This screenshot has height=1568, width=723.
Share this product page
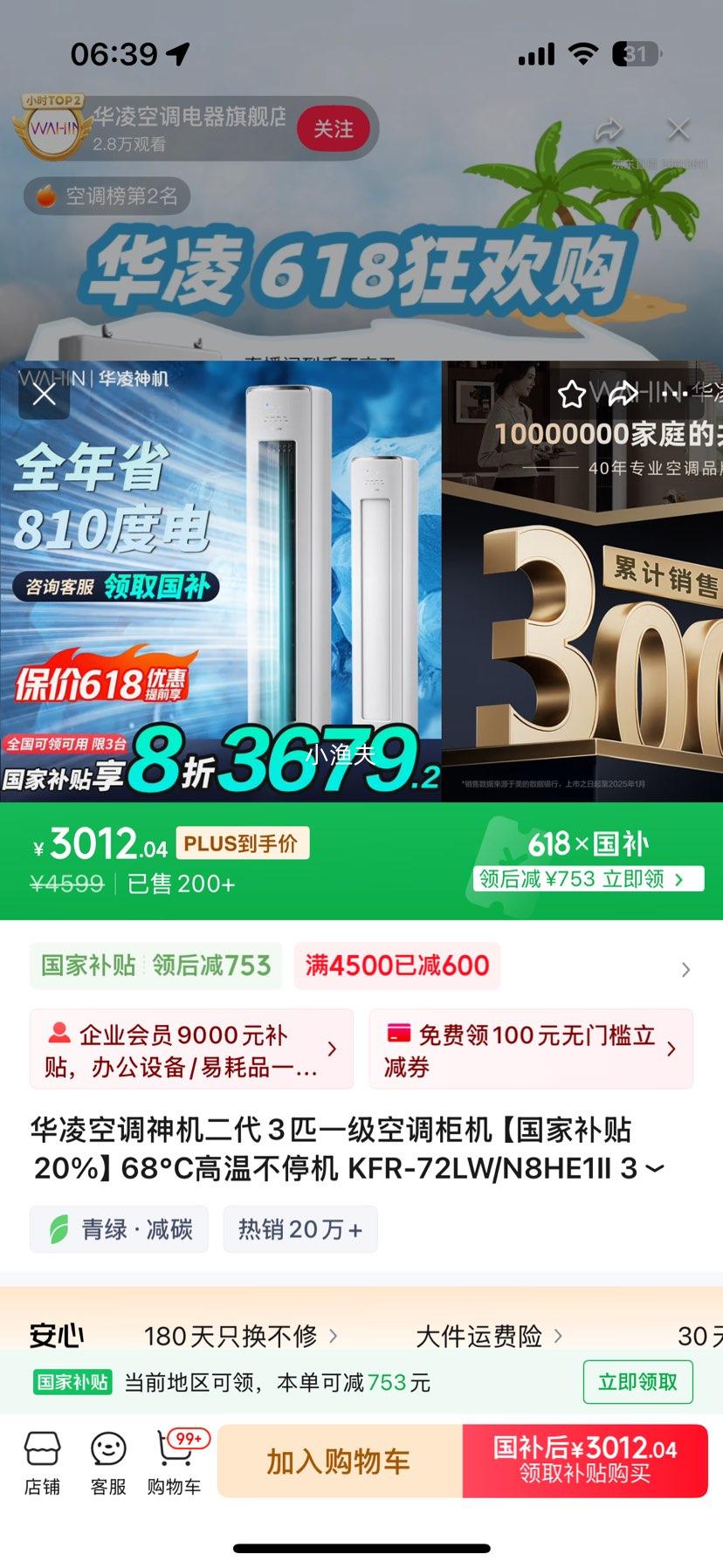click(623, 395)
